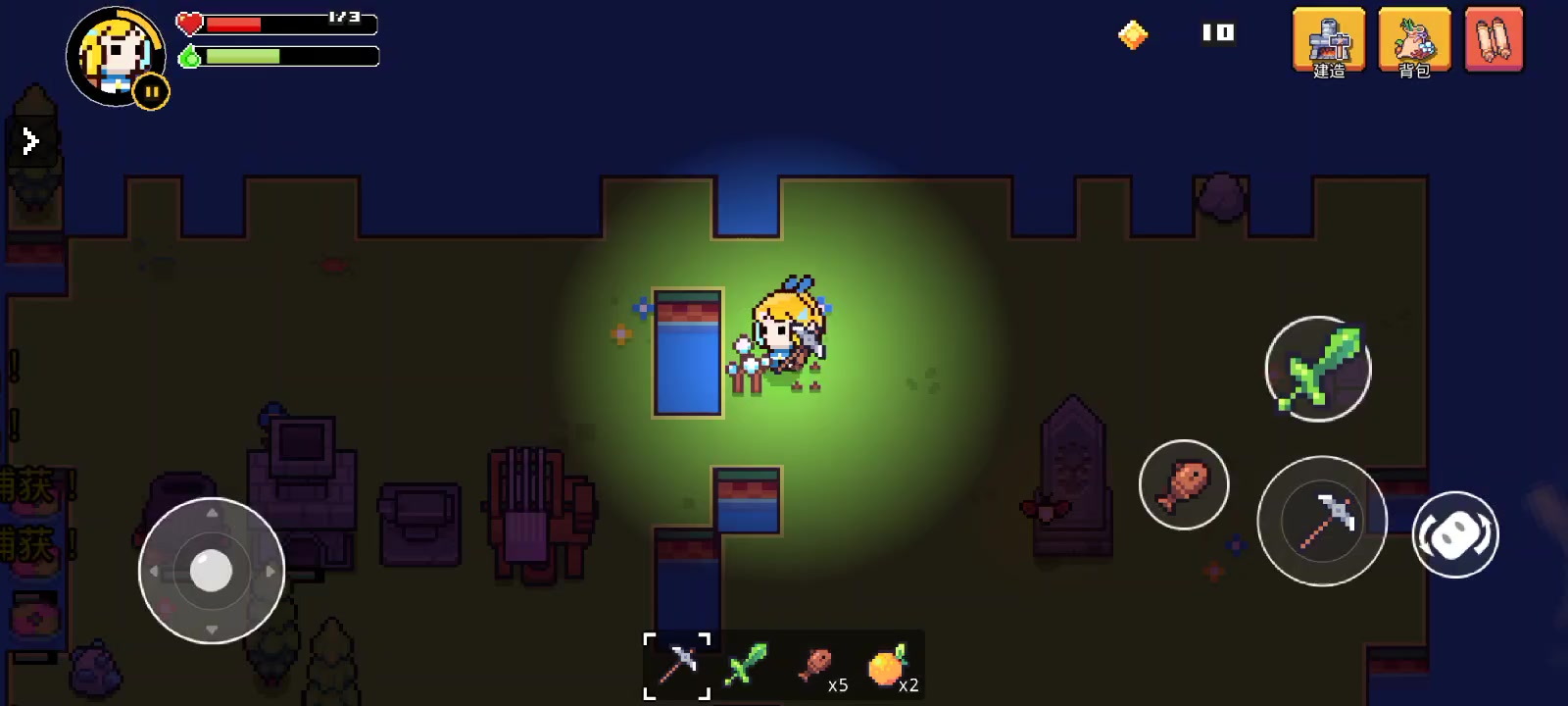Open the 背包 backpack
The width and height of the screenshot is (1568, 706).
[x=1413, y=40]
